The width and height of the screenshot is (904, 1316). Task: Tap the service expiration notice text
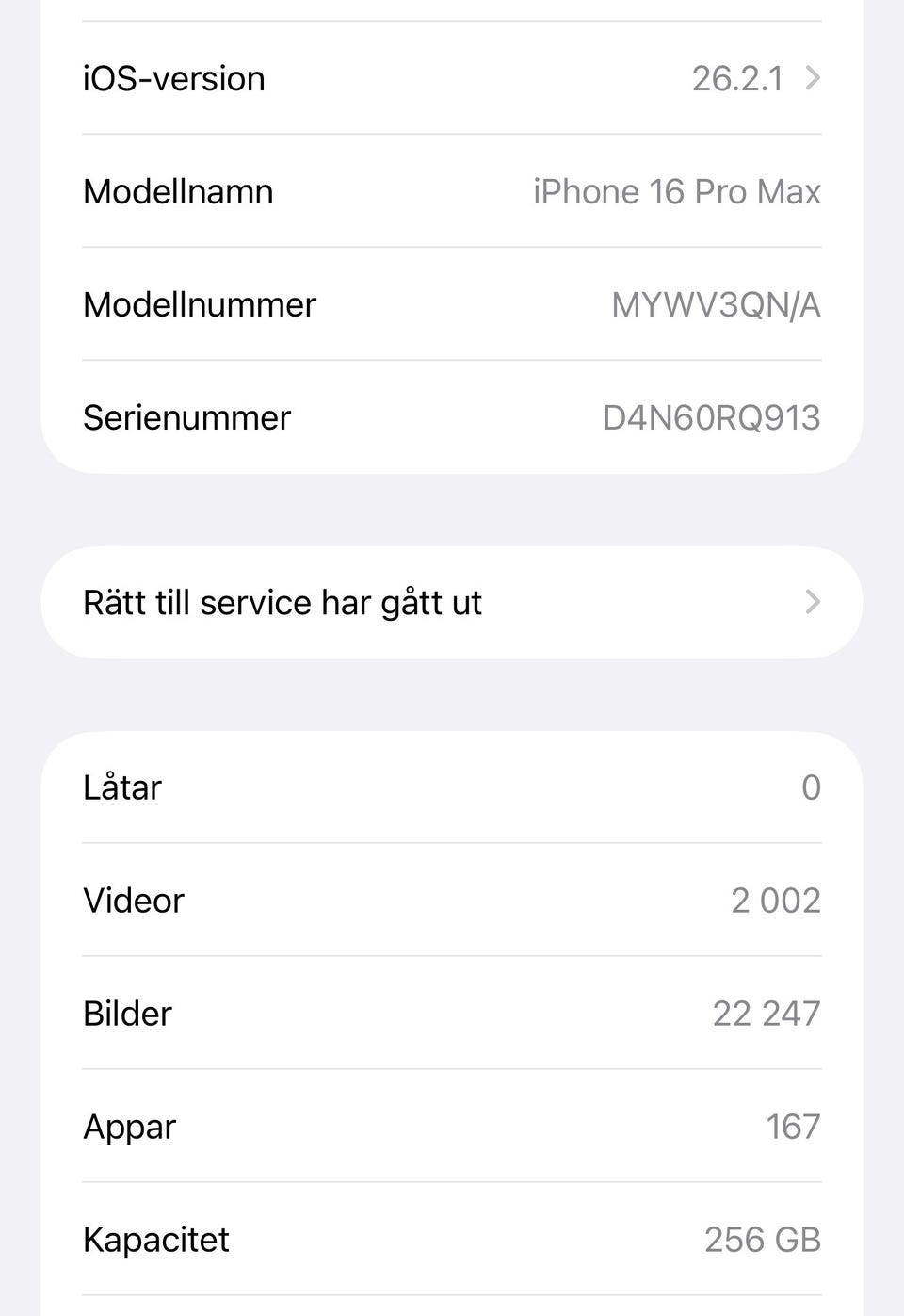pyautogui.click(x=282, y=601)
